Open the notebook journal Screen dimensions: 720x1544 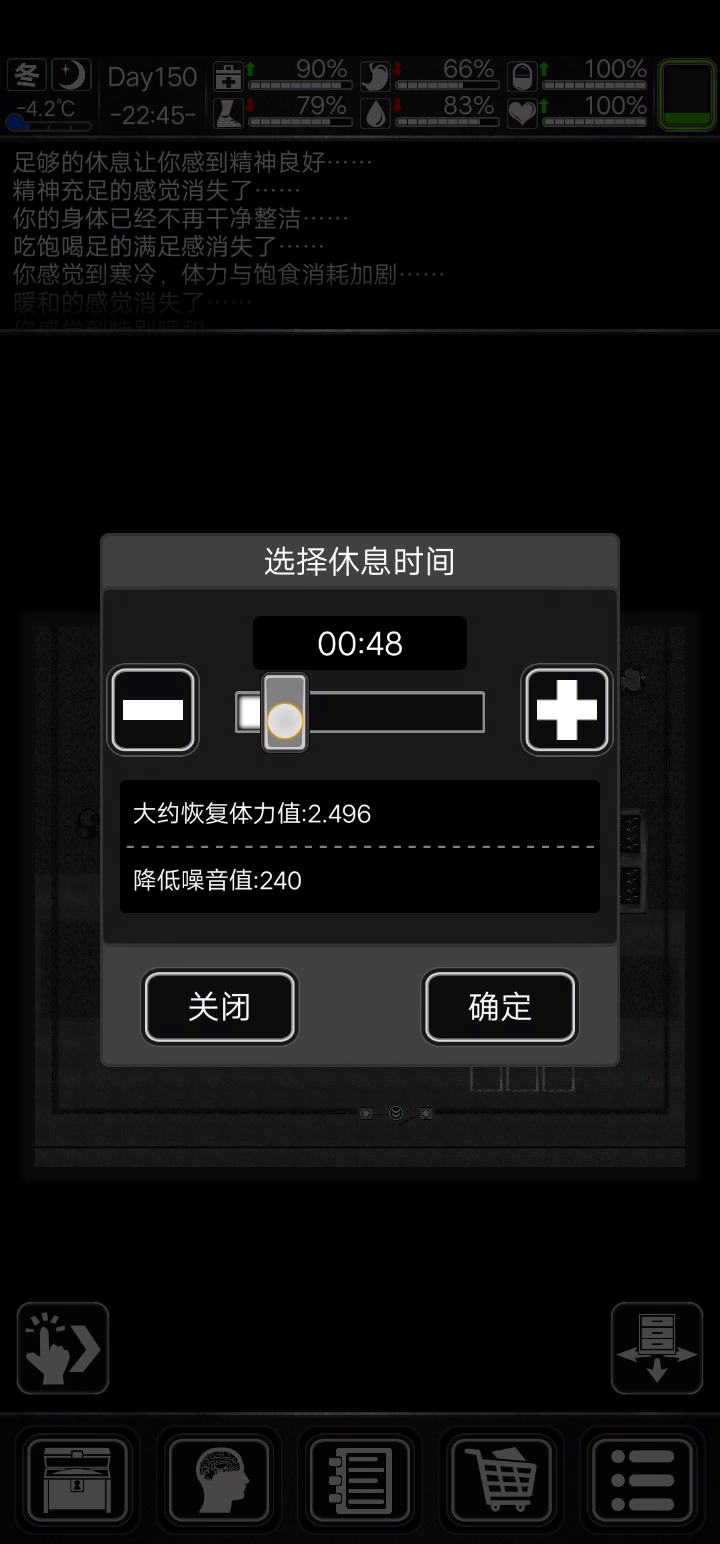tap(360, 1479)
